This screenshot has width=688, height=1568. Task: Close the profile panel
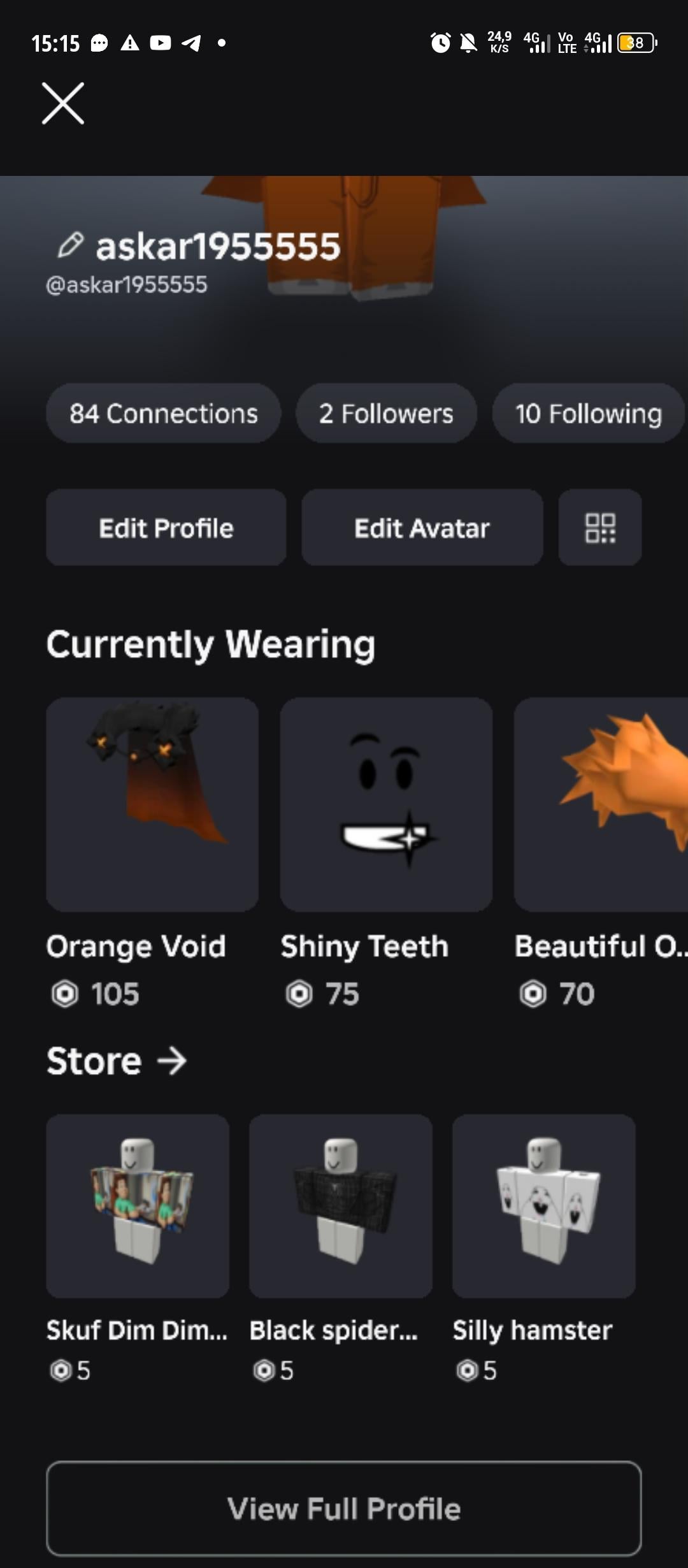[x=63, y=103]
